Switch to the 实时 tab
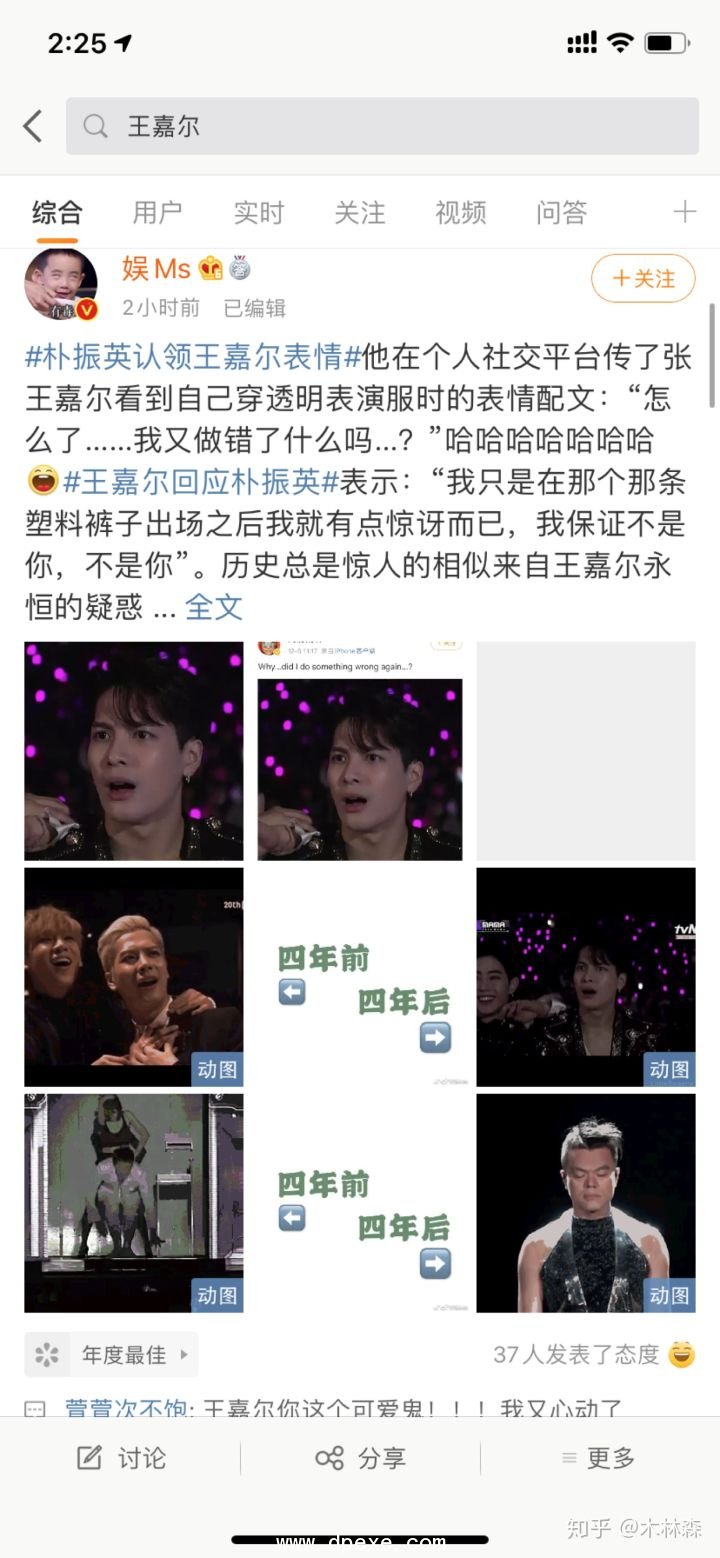 (258, 212)
